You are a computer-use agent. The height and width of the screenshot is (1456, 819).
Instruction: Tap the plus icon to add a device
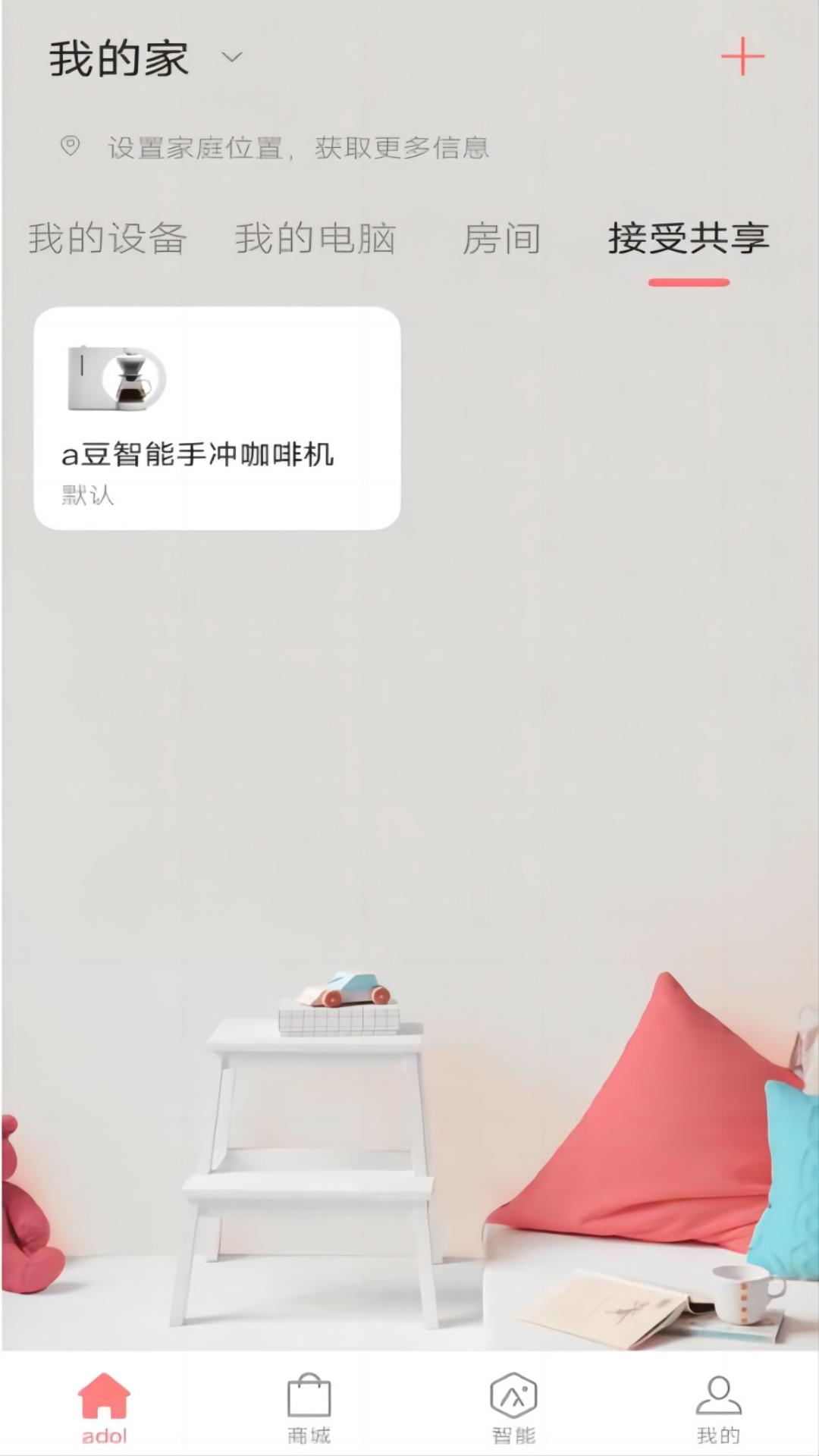(742, 57)
